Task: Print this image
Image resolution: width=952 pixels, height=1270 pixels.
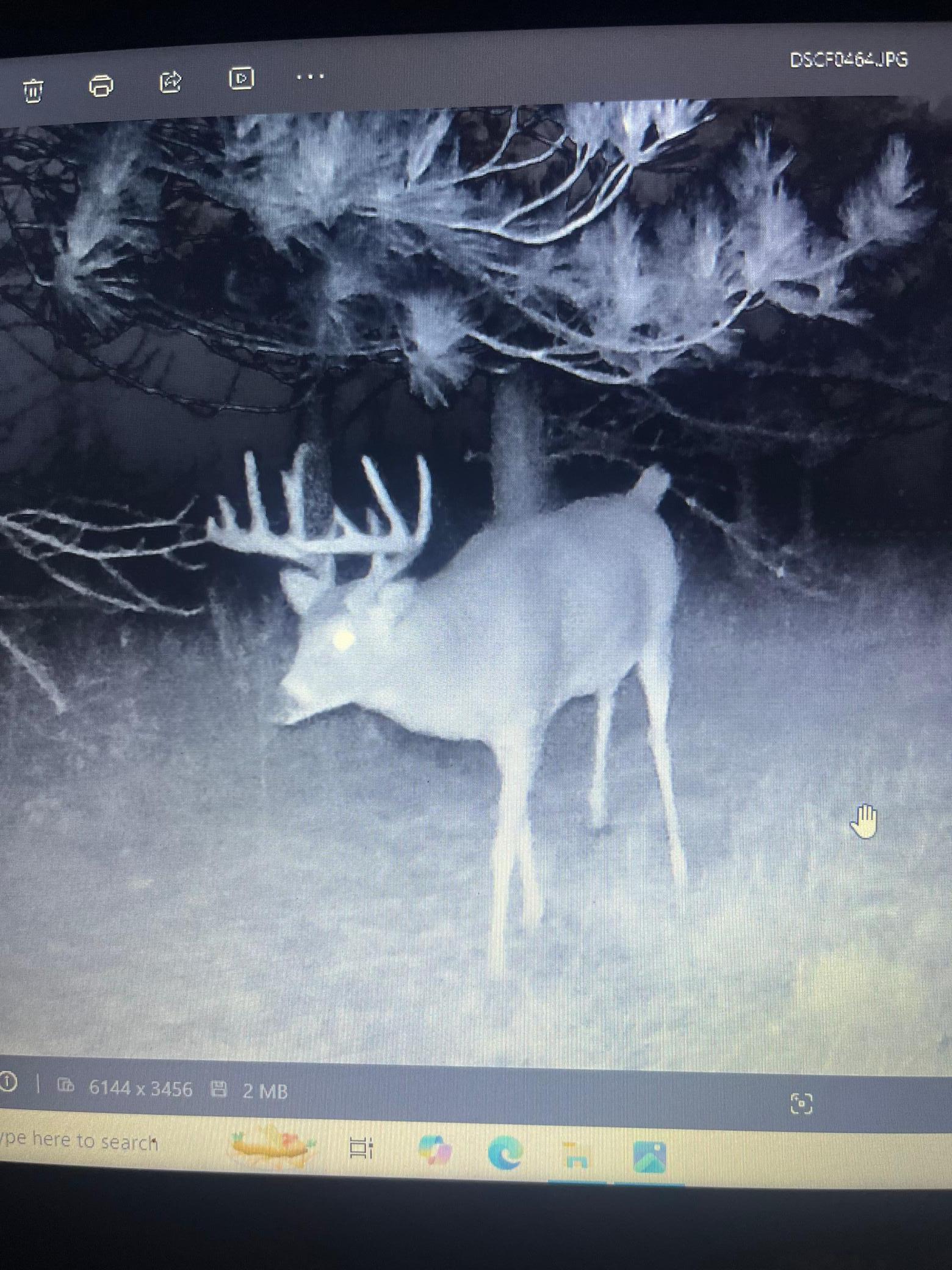Action: pos(101,85)
